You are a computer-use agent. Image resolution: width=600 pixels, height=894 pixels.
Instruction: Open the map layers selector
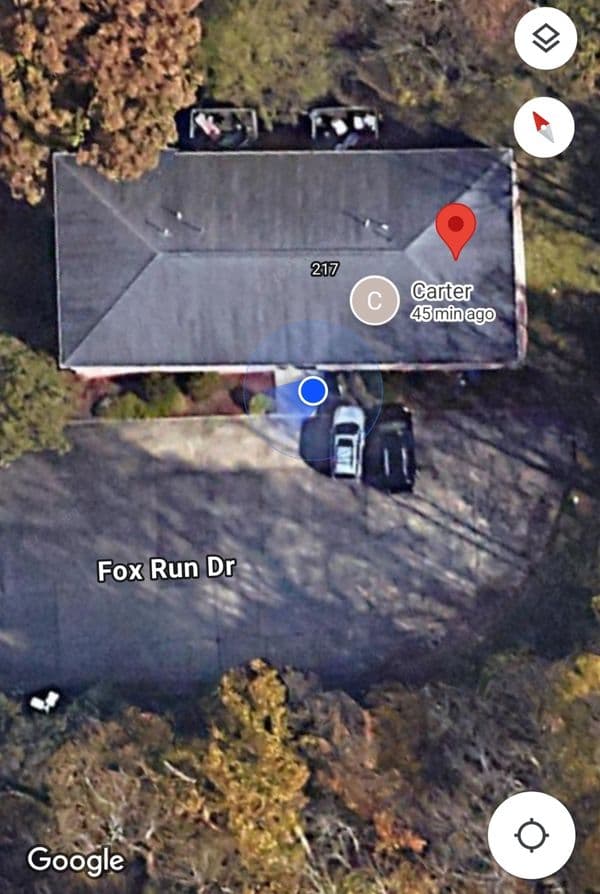[x=545, y=39]
